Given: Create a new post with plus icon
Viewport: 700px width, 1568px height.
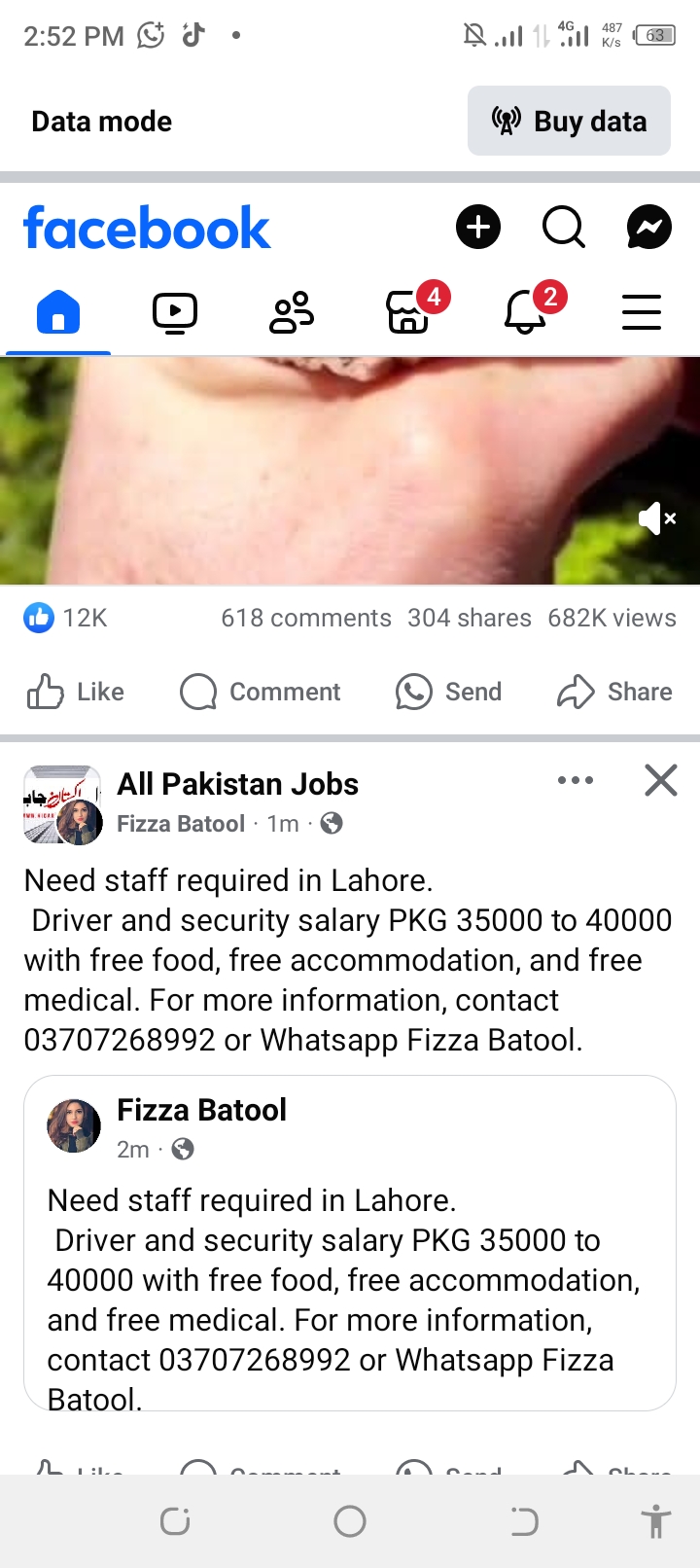Looking at the screenshot, I should click(478, 228).
